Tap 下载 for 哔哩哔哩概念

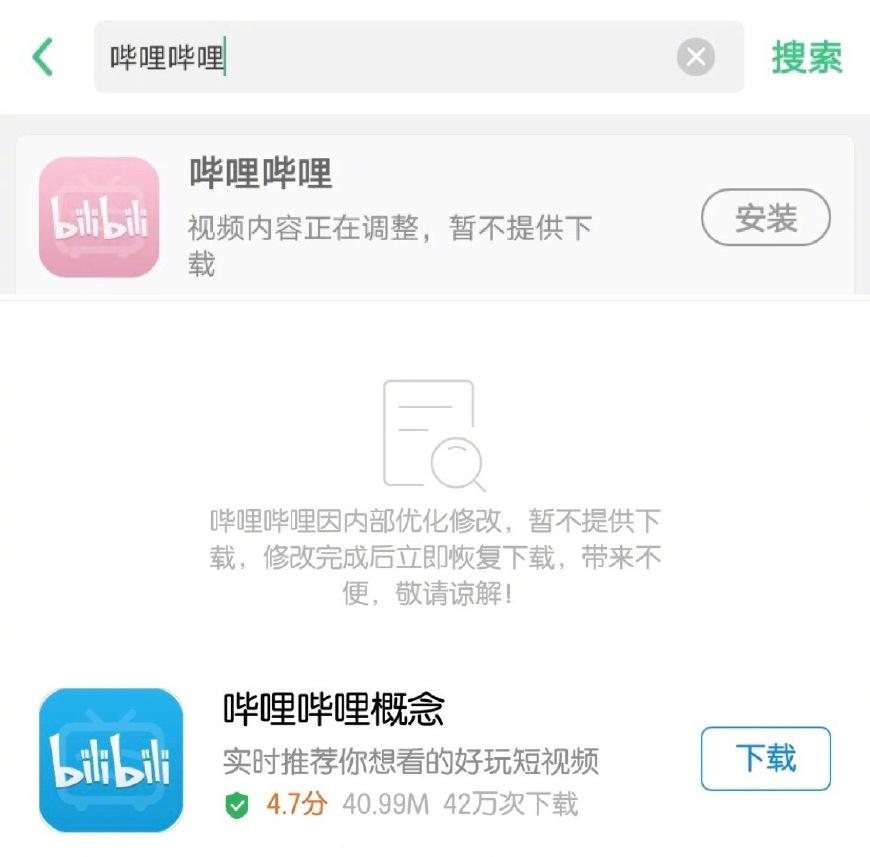[766, 759]
